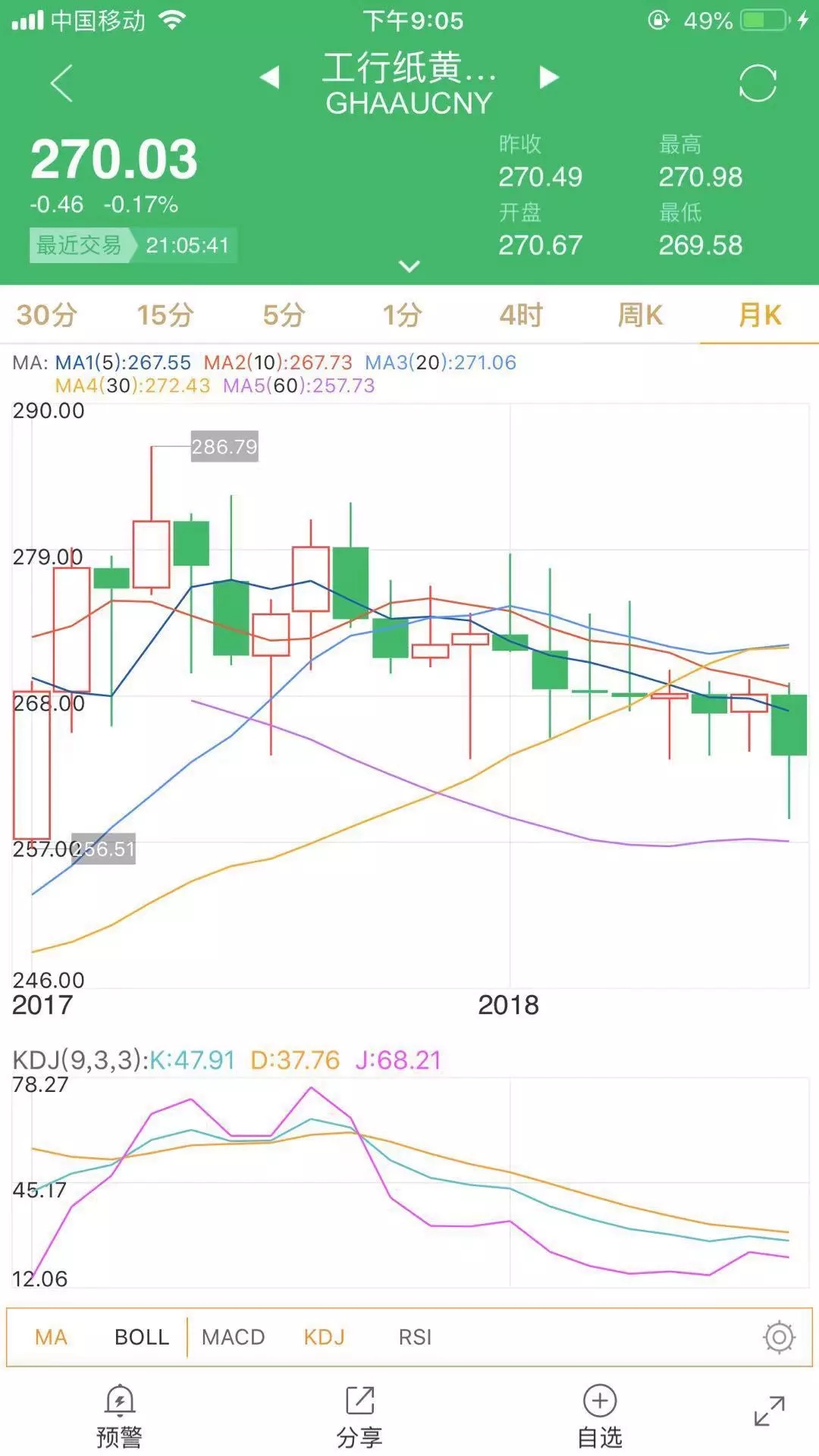Switch to the next instrument with right triangle
The image size is (819, 1456).
click(x=549, y=77)
